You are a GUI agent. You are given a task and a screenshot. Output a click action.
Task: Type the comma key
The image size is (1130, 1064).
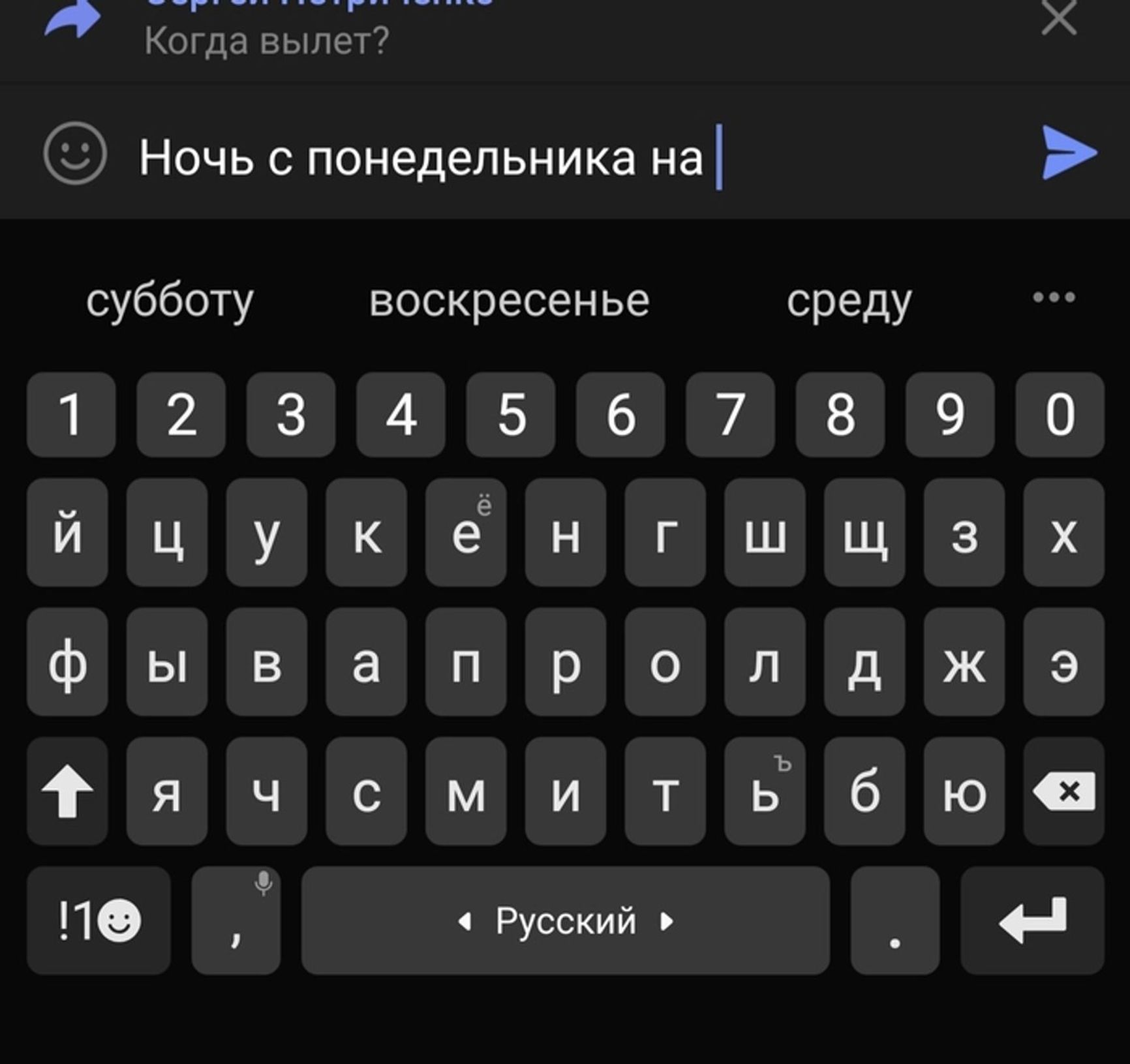point(236,920)
